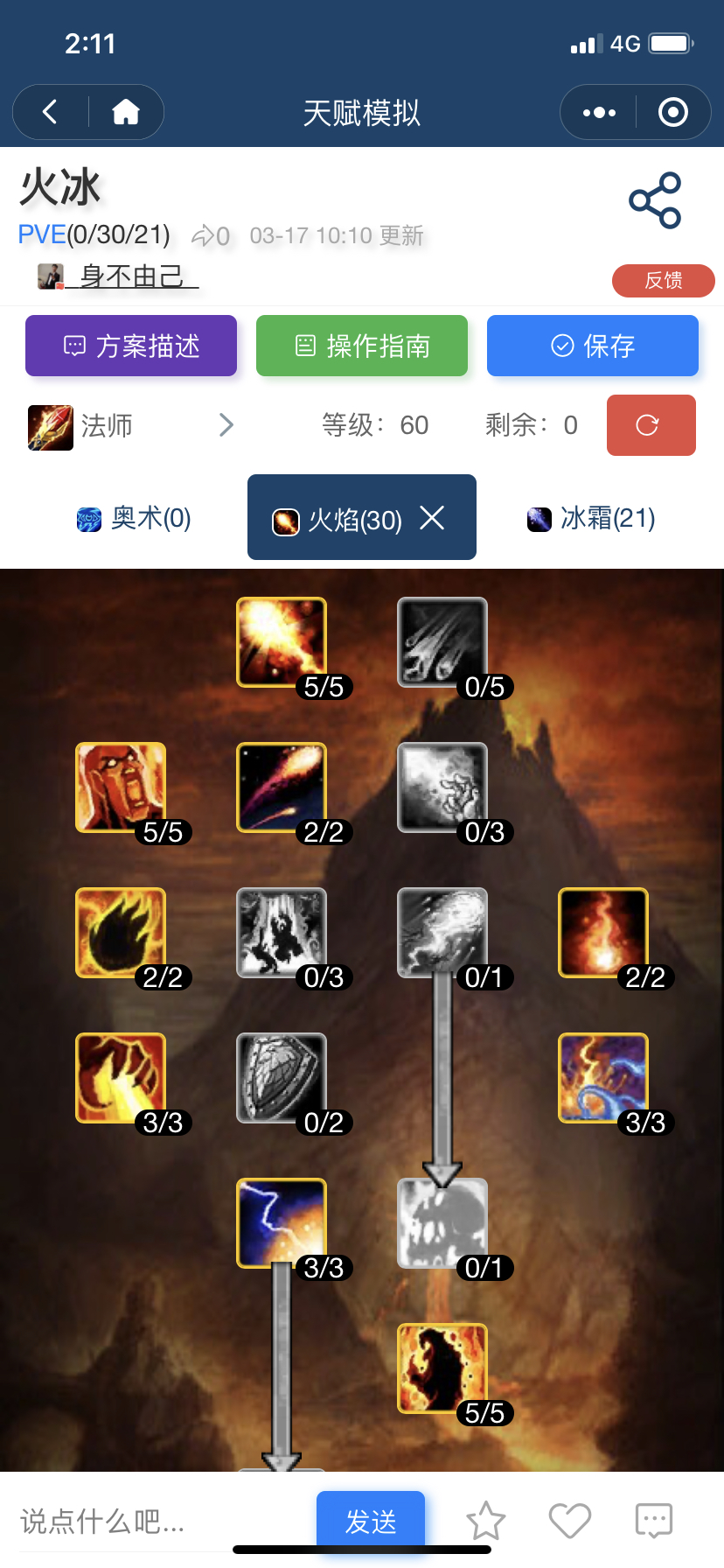Image resolution: width=724 pixels, height=1568 pixels.
Task: Like this build with the heart
Action: click(x=570, y=1521)
